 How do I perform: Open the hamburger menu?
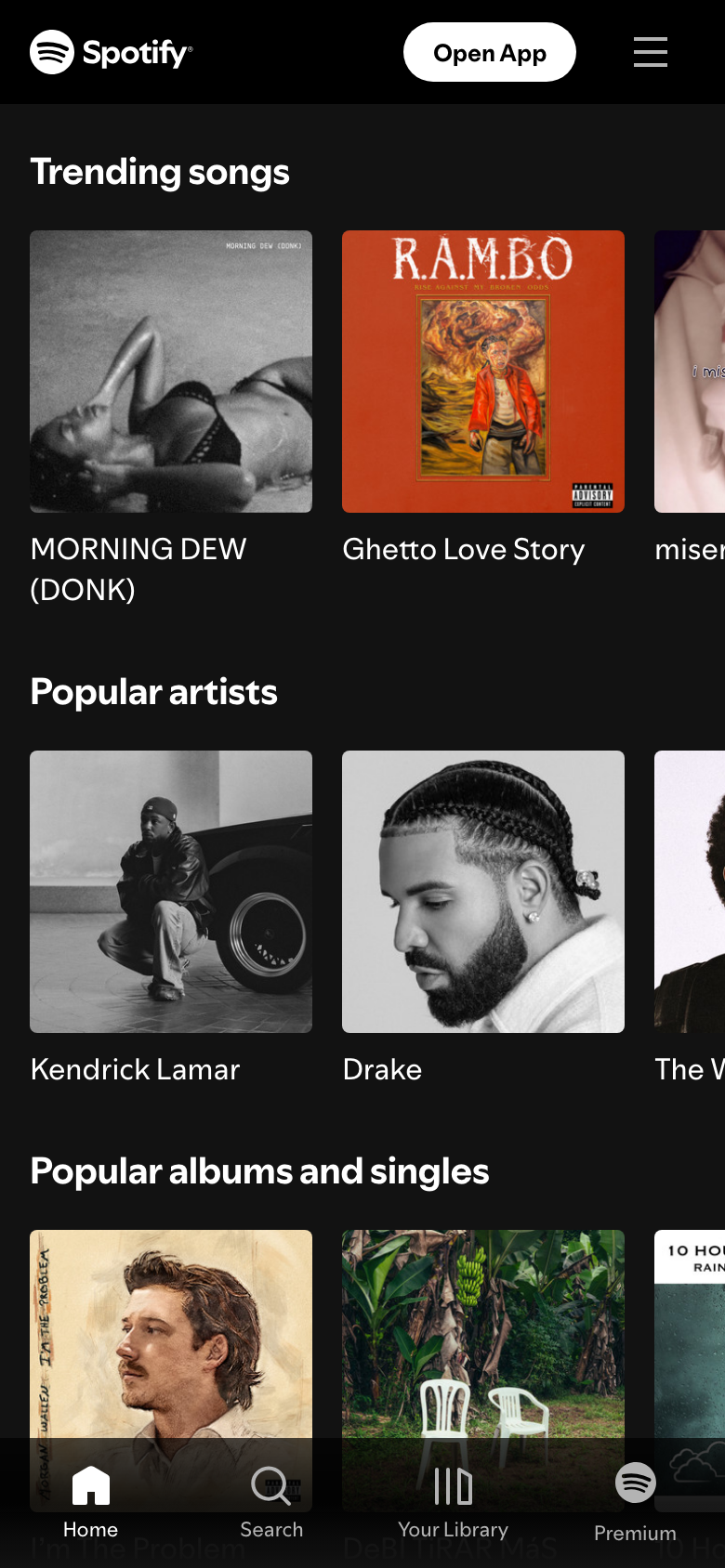pos(651,52)
